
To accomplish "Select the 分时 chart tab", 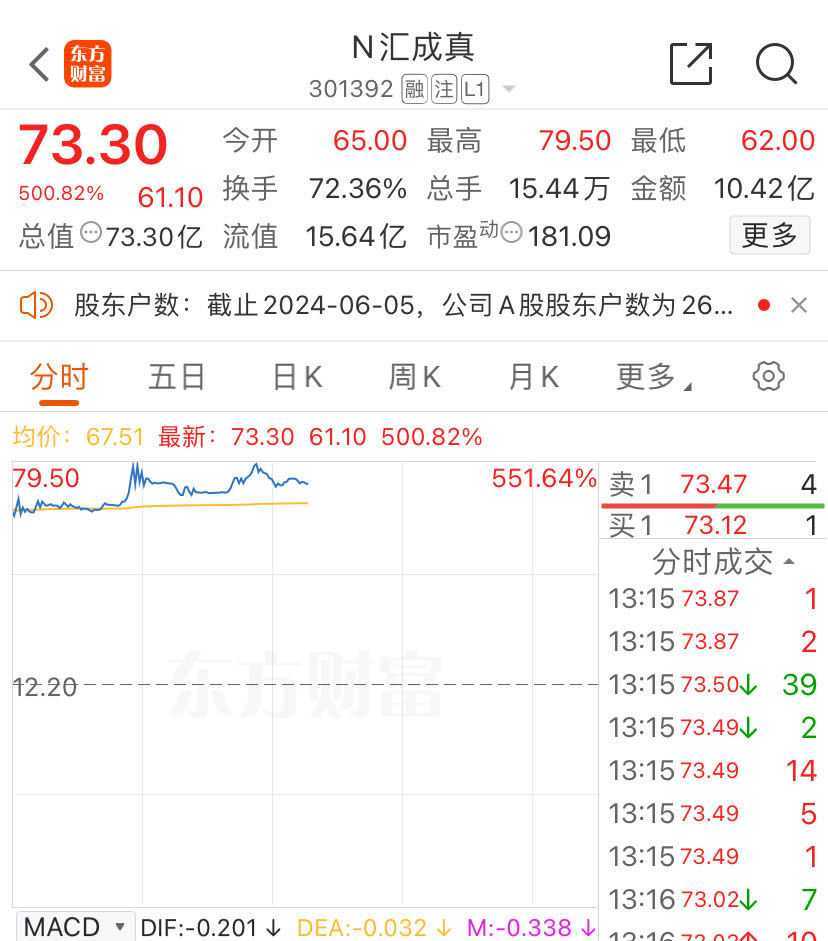I will (x=59, y=377).
